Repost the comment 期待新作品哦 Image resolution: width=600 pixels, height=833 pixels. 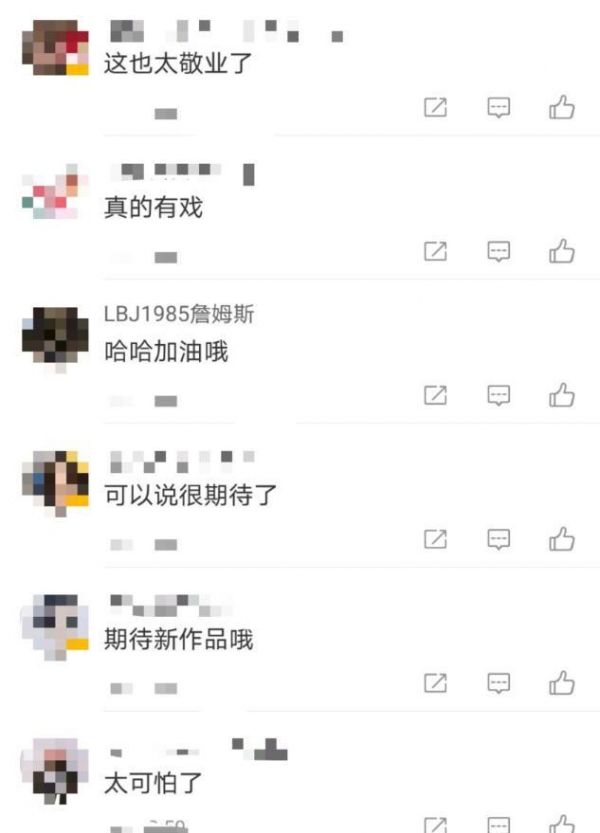435,684
